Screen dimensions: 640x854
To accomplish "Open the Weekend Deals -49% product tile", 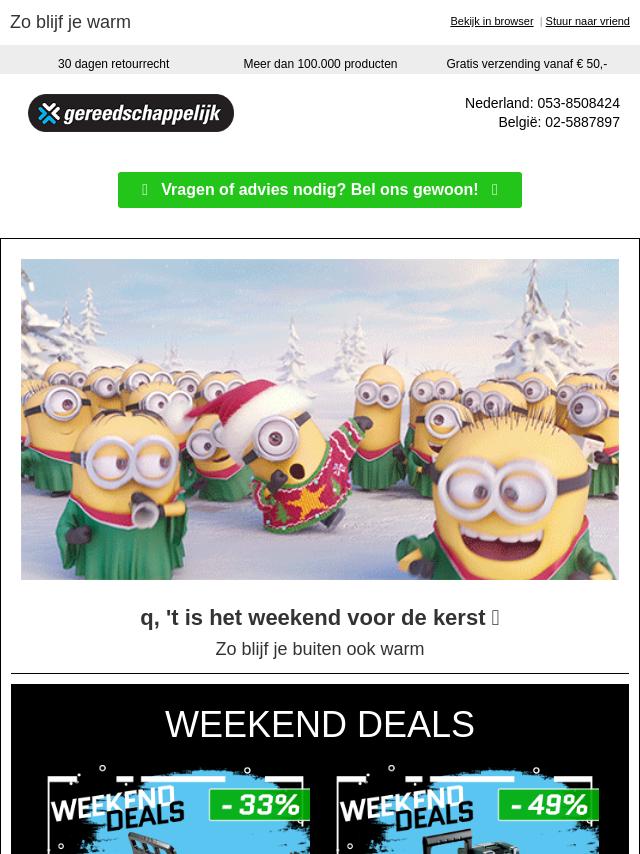I will point(467,812).
